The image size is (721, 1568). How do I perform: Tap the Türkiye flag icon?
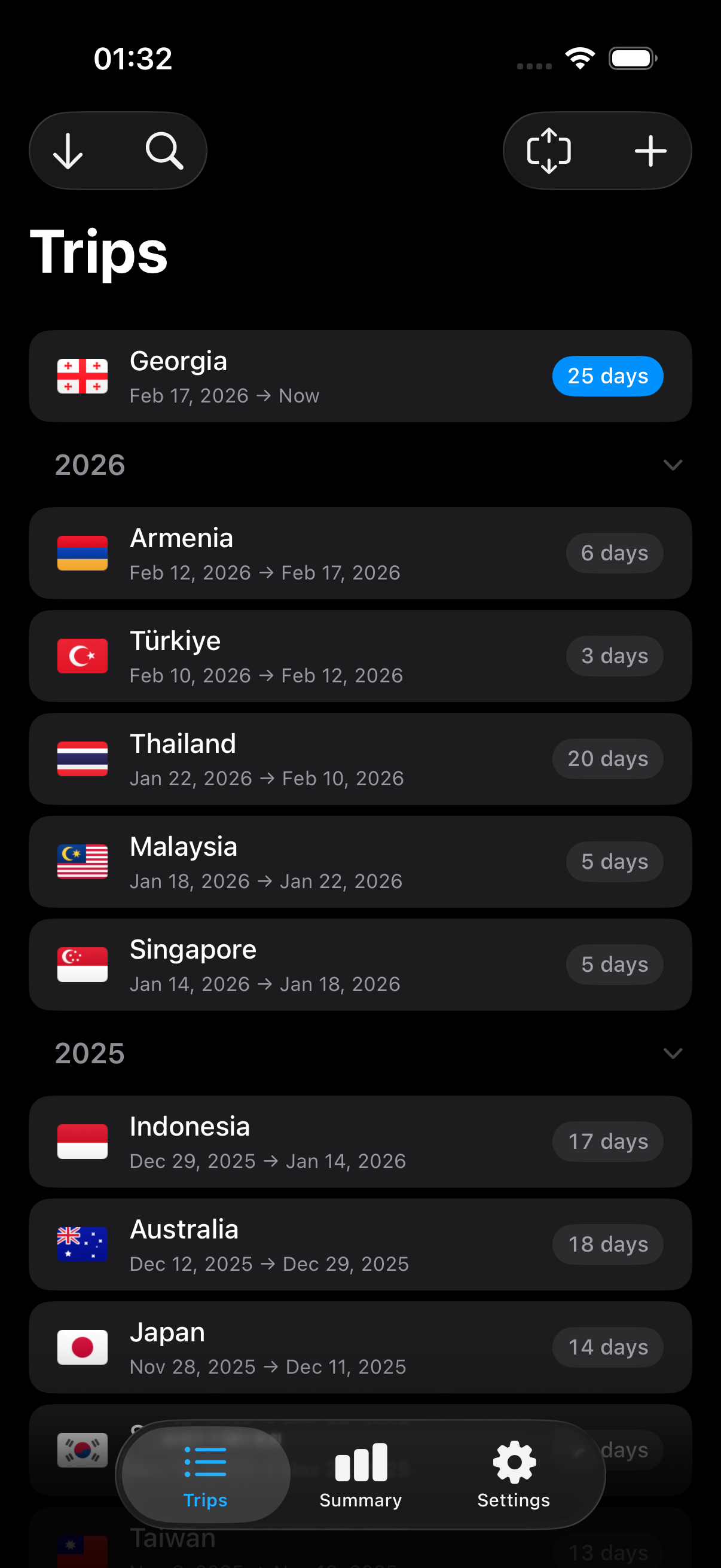tap(82, 655)
